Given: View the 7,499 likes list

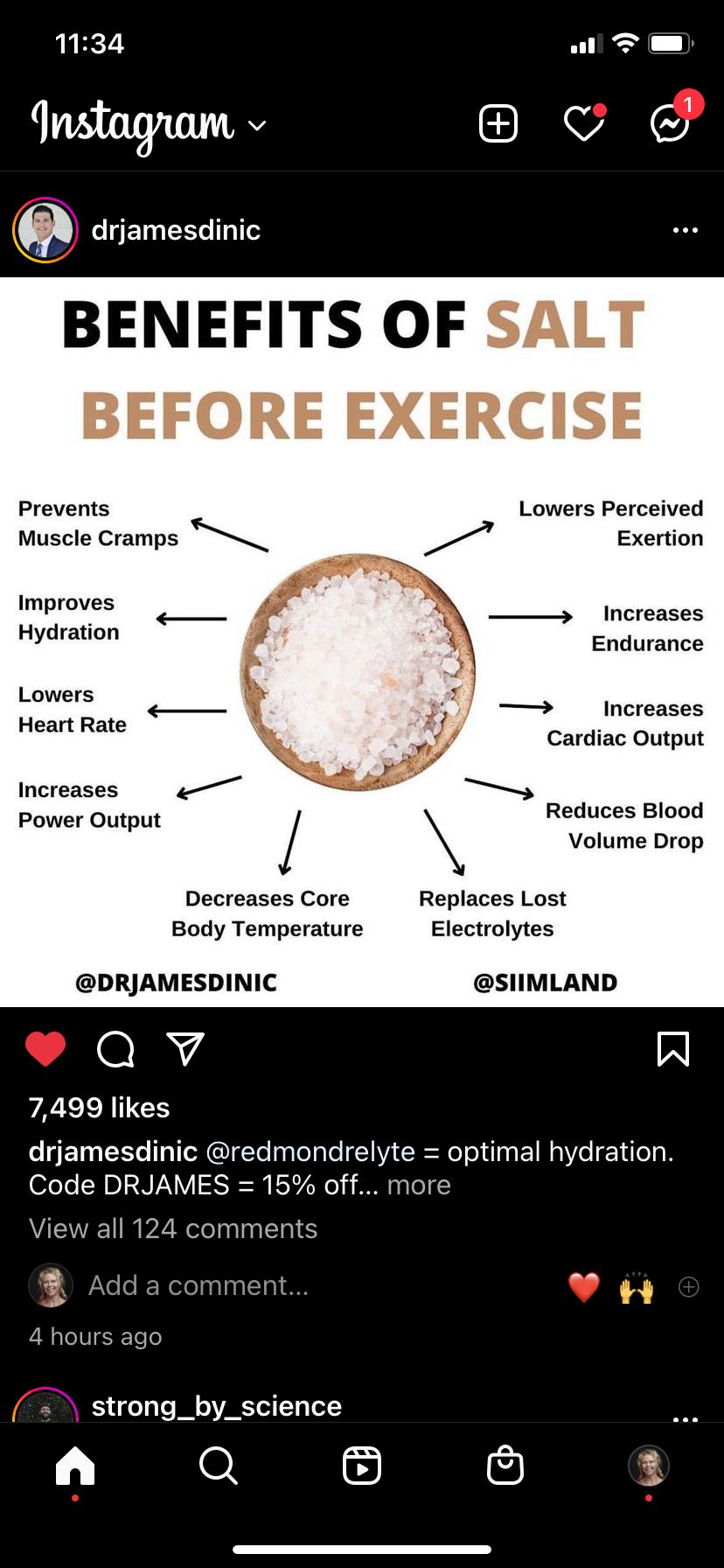Looking at the screenshot, I should (100, 1108).
